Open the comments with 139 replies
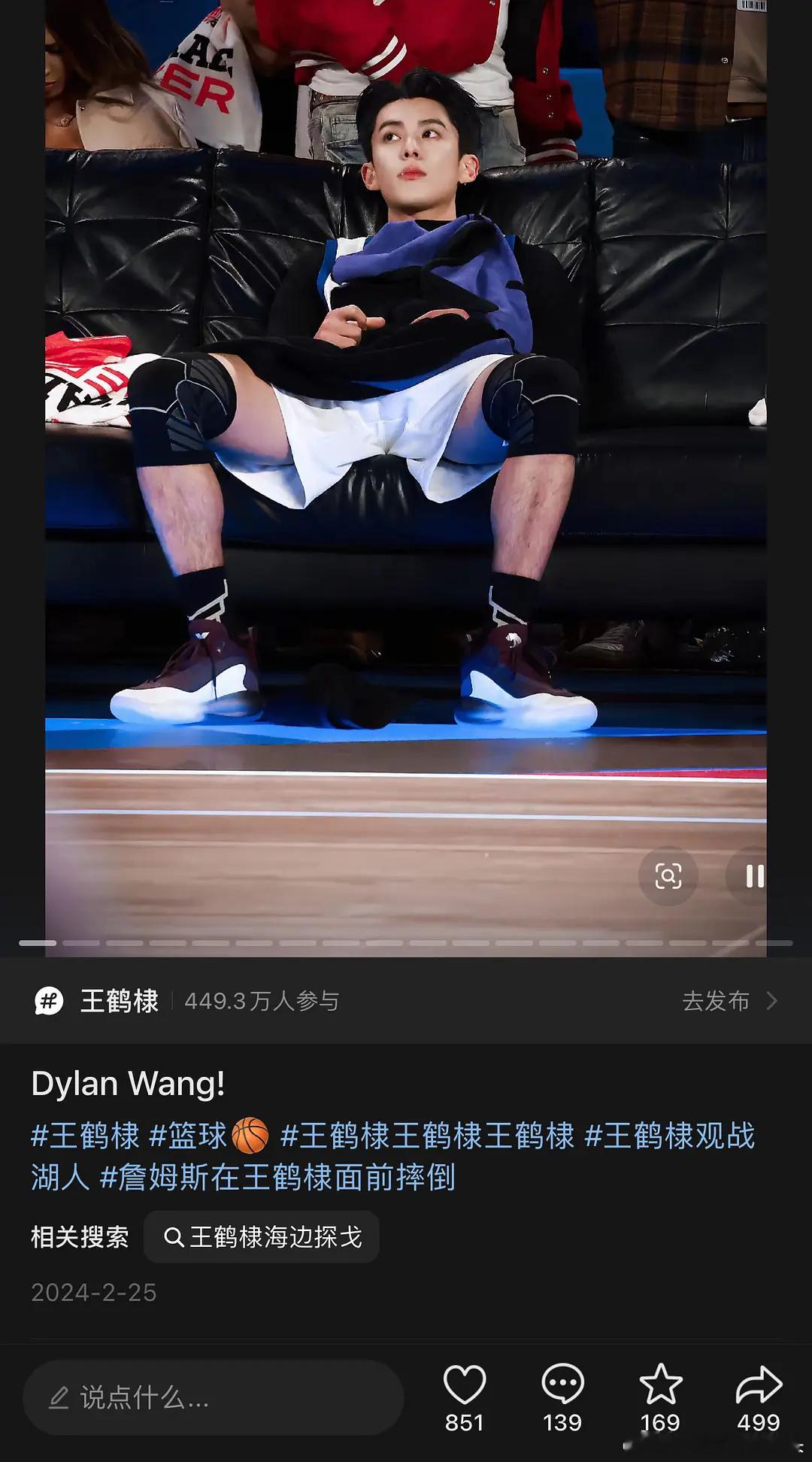The width and height of the screenshot is (812, 1462). (x=562, y=1398)
